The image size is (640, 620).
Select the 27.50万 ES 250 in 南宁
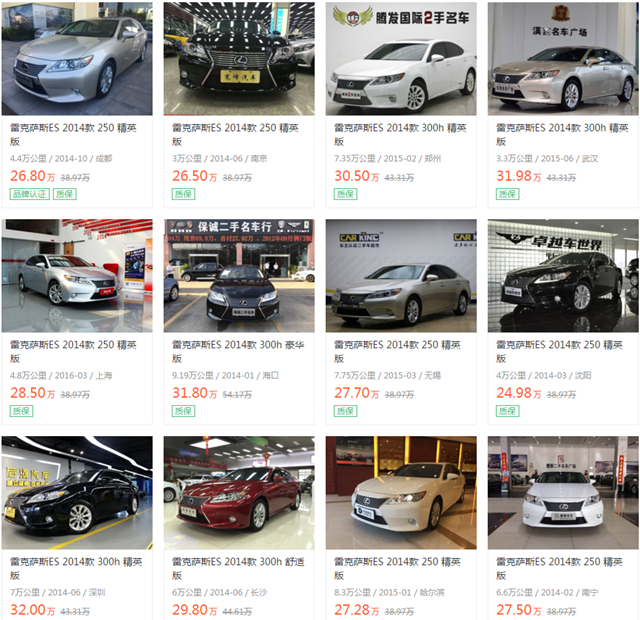[563, 493]
